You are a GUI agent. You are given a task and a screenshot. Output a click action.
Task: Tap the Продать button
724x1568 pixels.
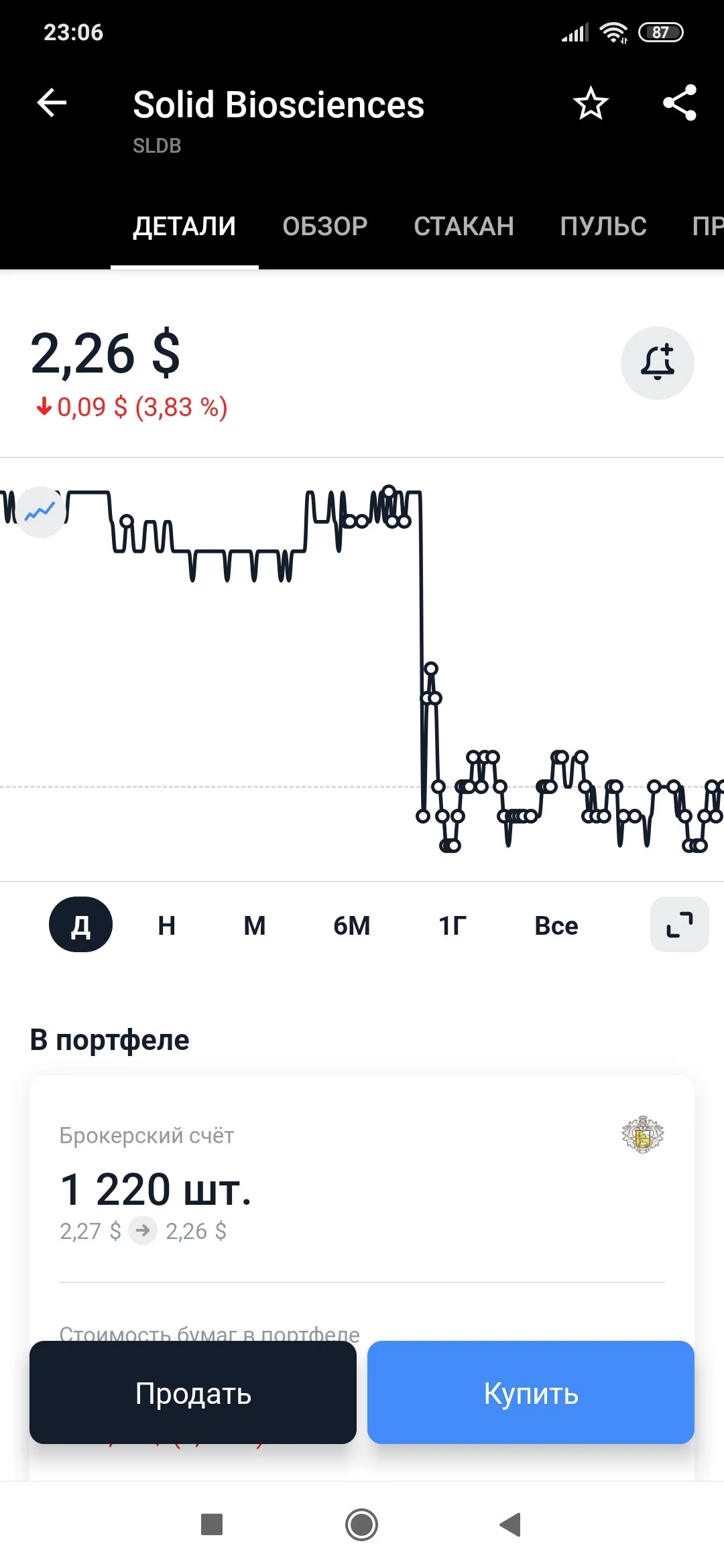click(193, 1392)
